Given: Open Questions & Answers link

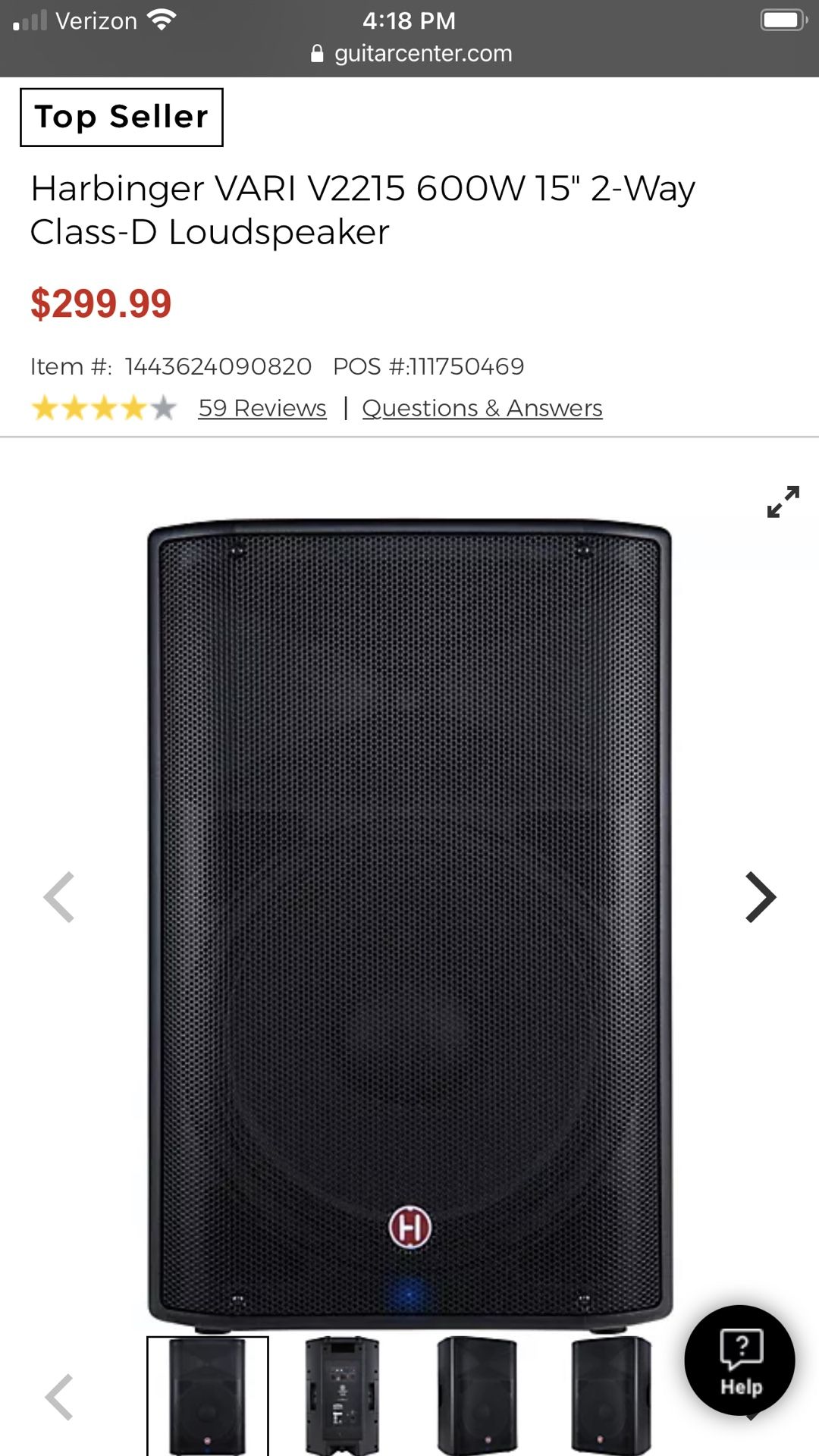Looking at the screenshot, I should pyautogui.click(x=482, y=408).
